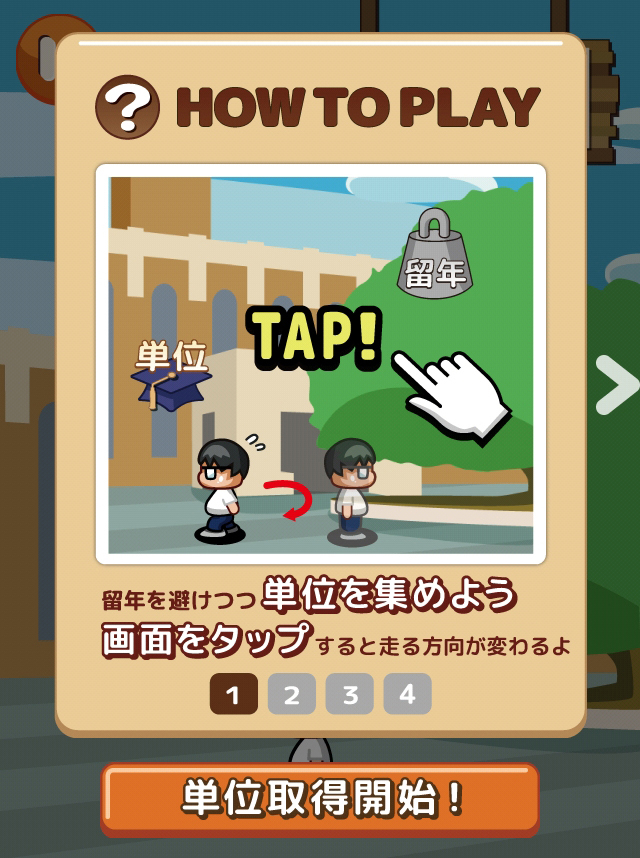Jump to tutorial page 4

coord(407,694)
